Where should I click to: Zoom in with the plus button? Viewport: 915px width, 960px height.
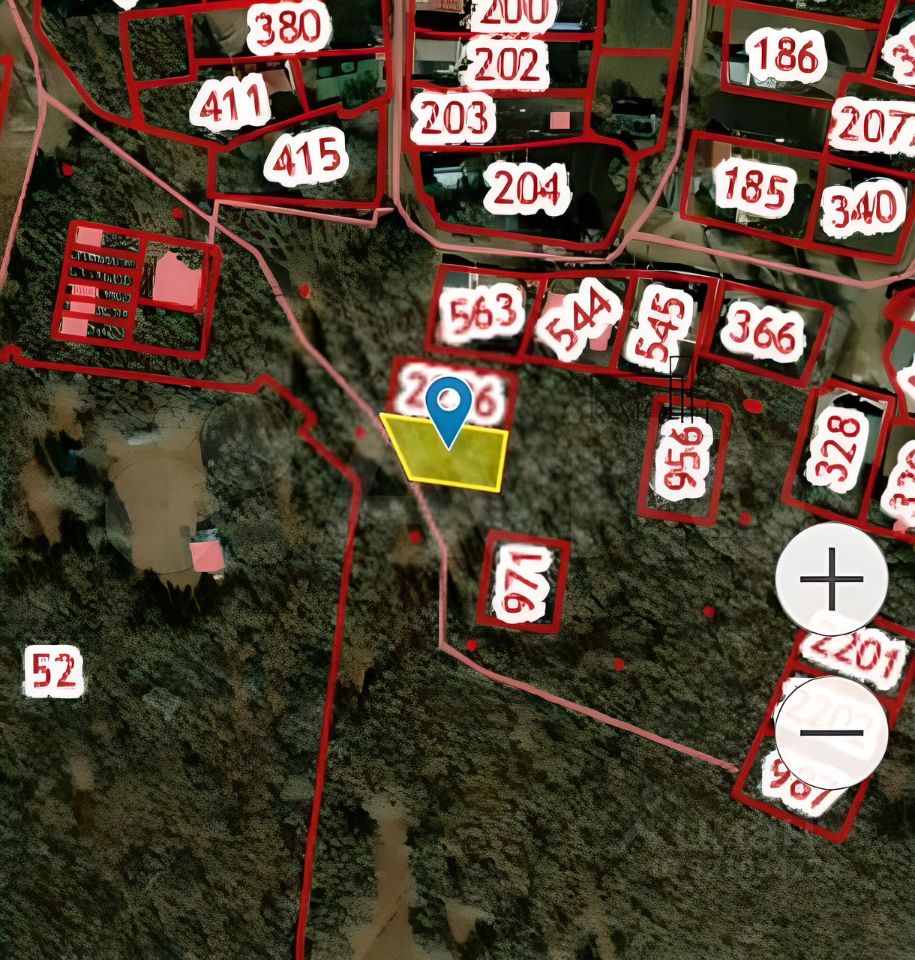pyautogui.click(x=831, y=579)
